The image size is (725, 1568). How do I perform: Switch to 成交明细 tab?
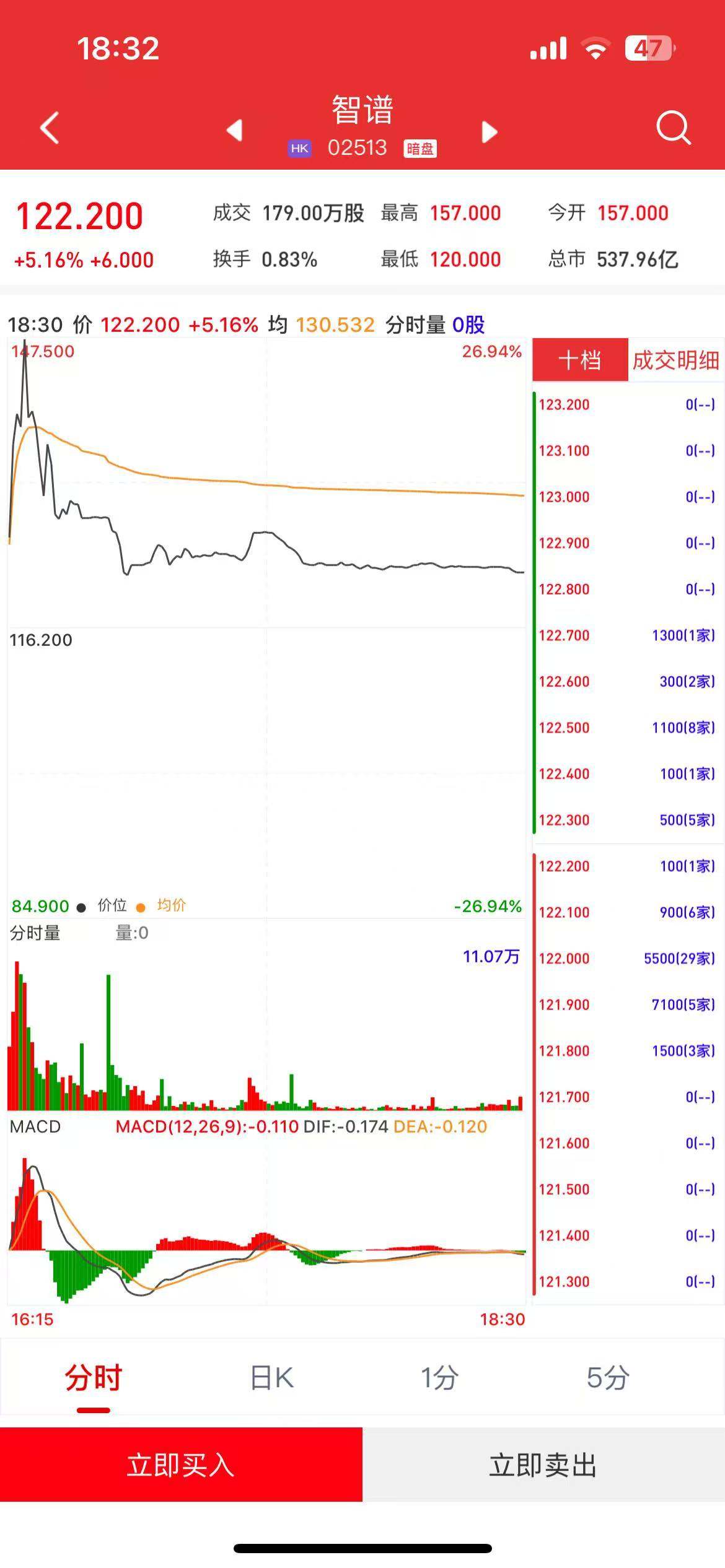coord(675,360)
